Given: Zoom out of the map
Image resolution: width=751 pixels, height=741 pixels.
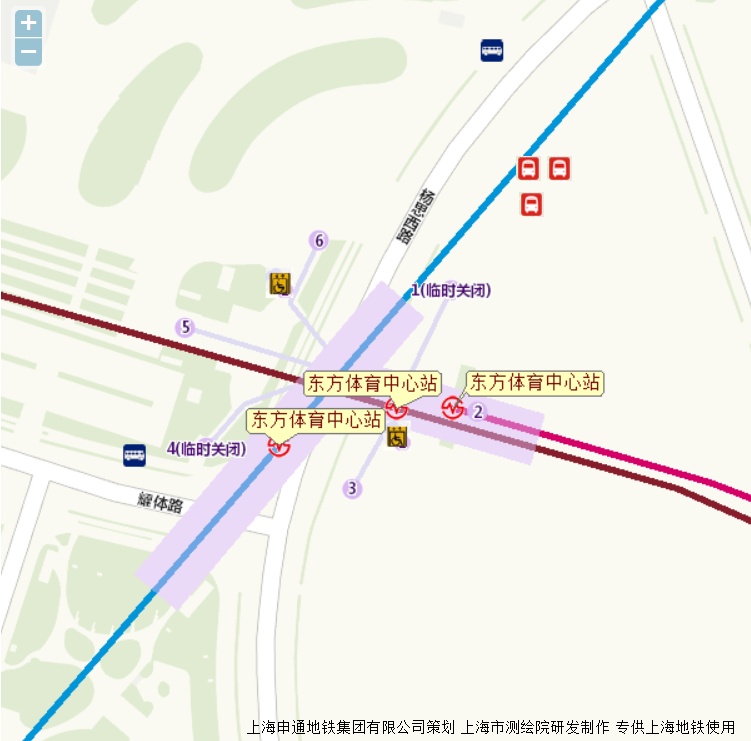Looking at the screenshot, I should pyautogui.click(x=29, y=52).
